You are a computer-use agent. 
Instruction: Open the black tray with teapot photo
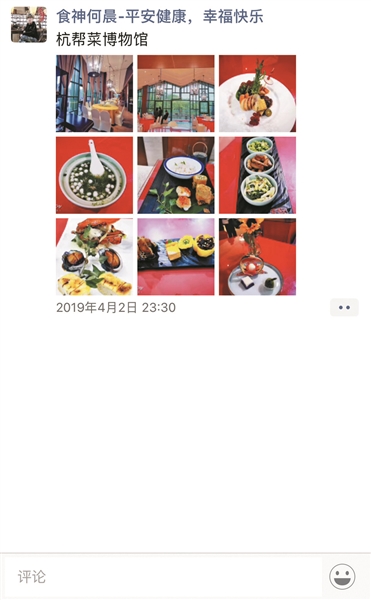176,175
